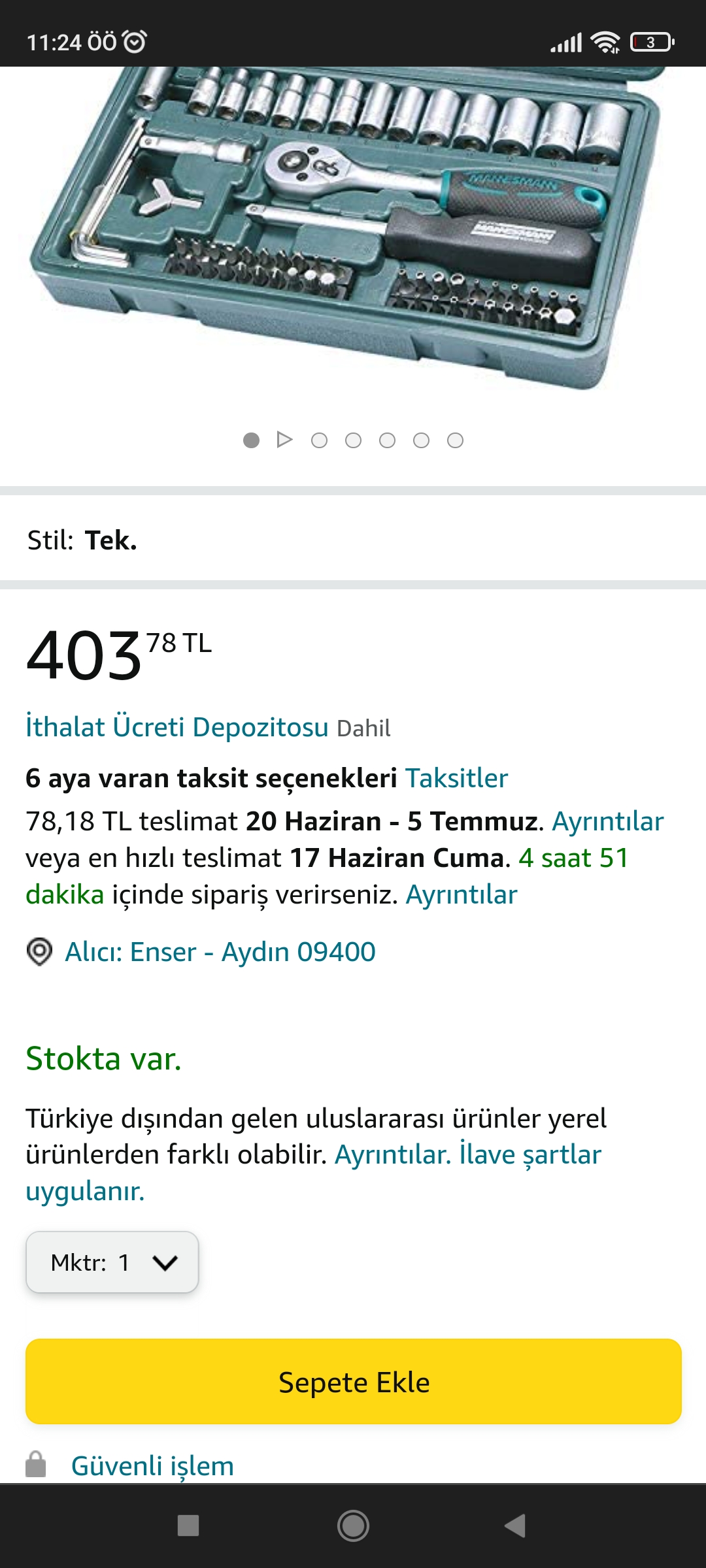The height and width of the screenshot is (1568, 706).
Task: Open the İthalat Ücreti Depozitosu link
Action: [x=175, y=726]
